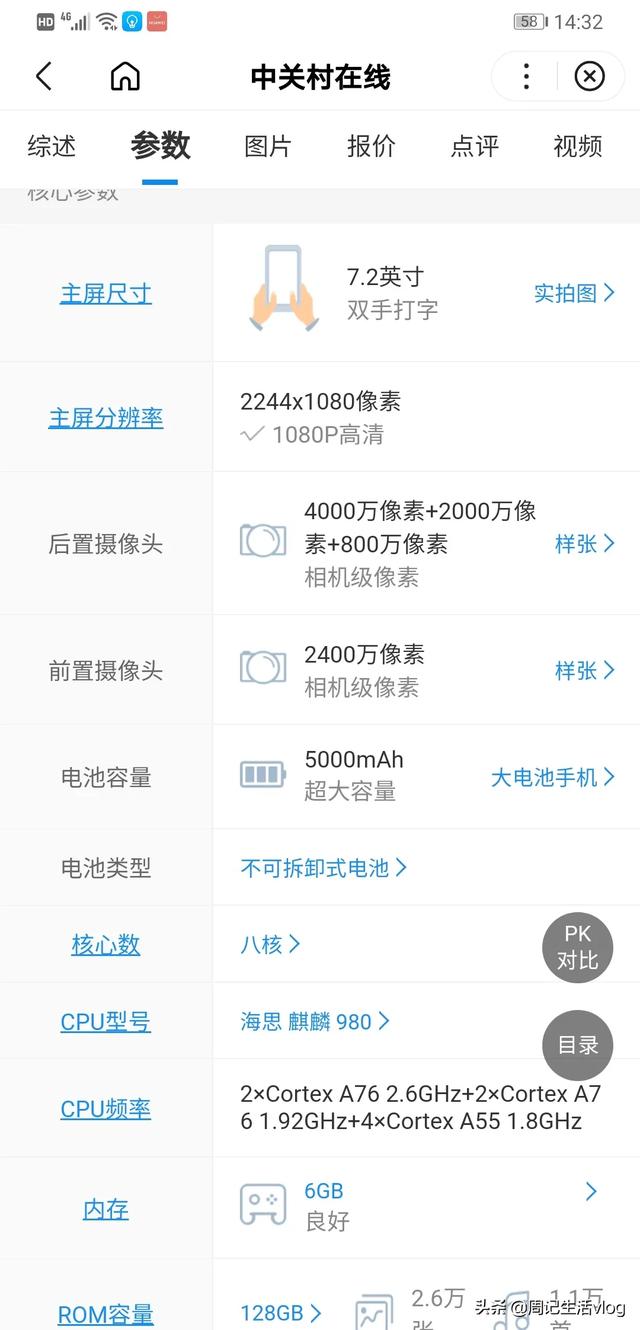The image size is (640, 1330).
Task: Open the home icon
Action: click(125, 76)
